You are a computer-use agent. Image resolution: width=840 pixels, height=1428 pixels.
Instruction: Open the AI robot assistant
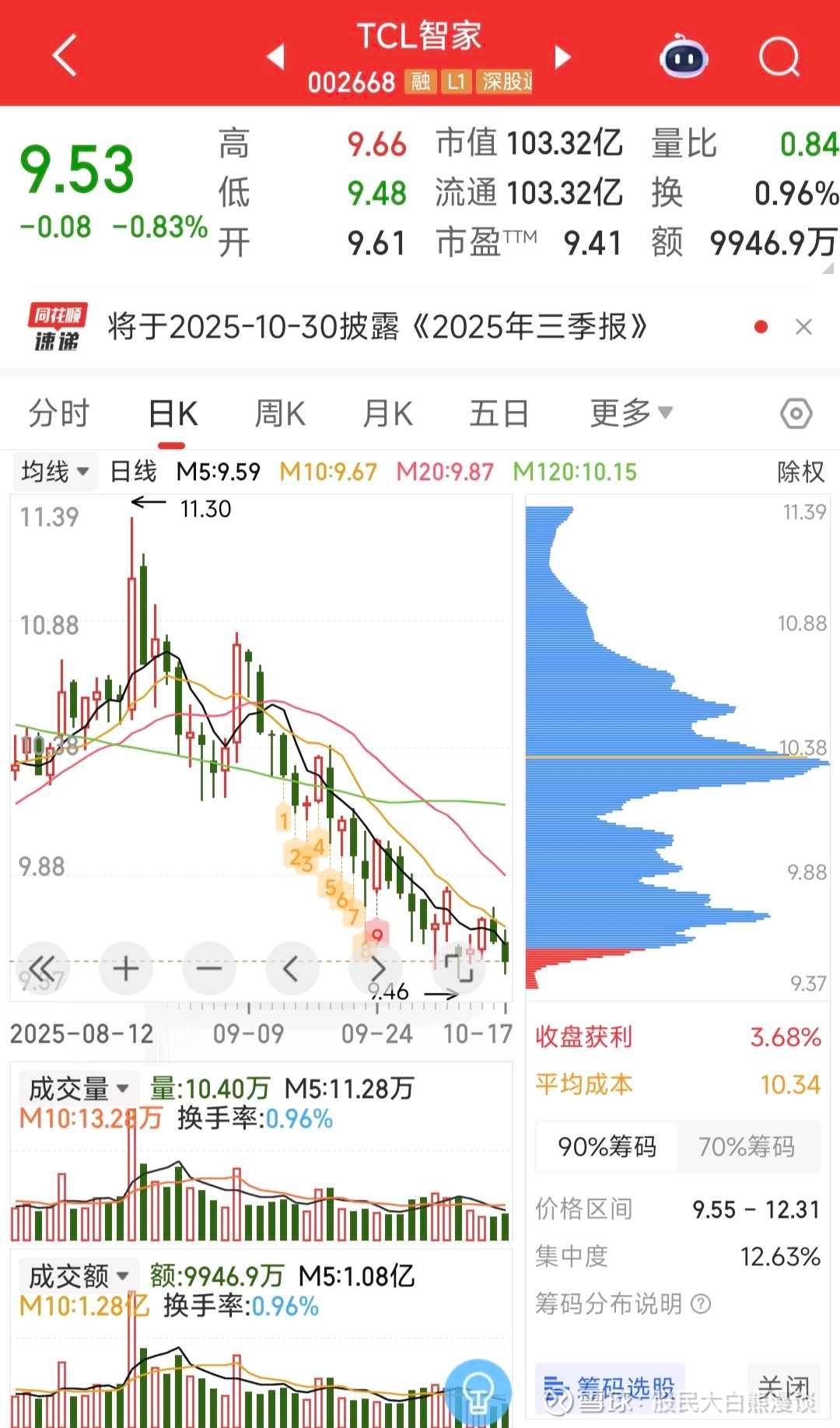[683, 57]
